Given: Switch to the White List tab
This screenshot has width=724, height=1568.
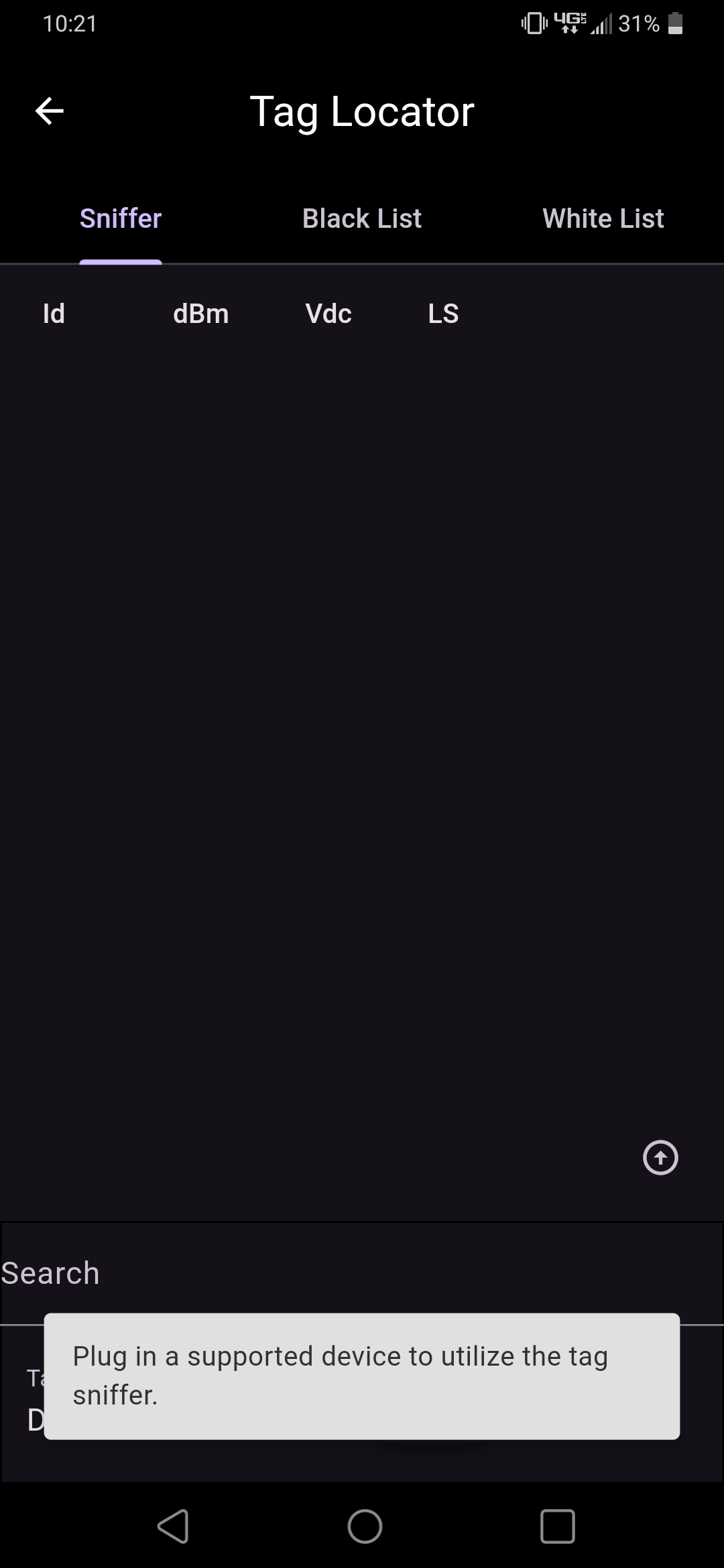Looking at the screenshot, I should click(x=603, y=218).
